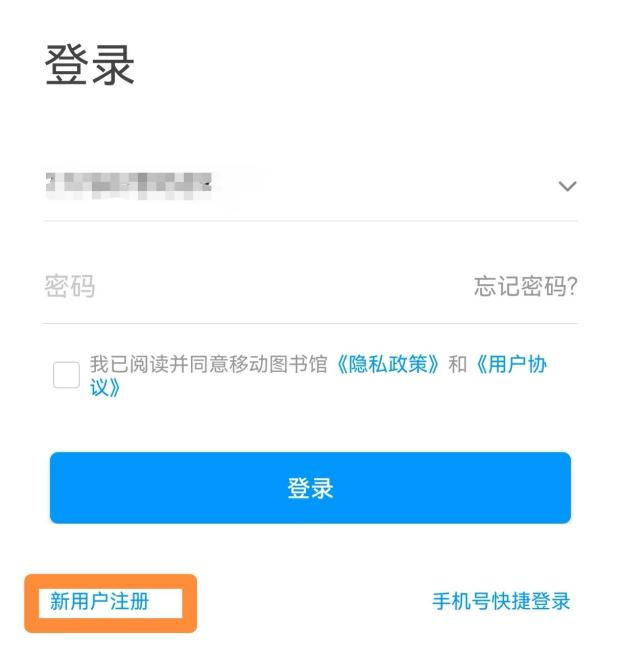Expand the saved accounts dropdown arrow
Viewport: 621px width, 656px height.
(x=567, y=187)
